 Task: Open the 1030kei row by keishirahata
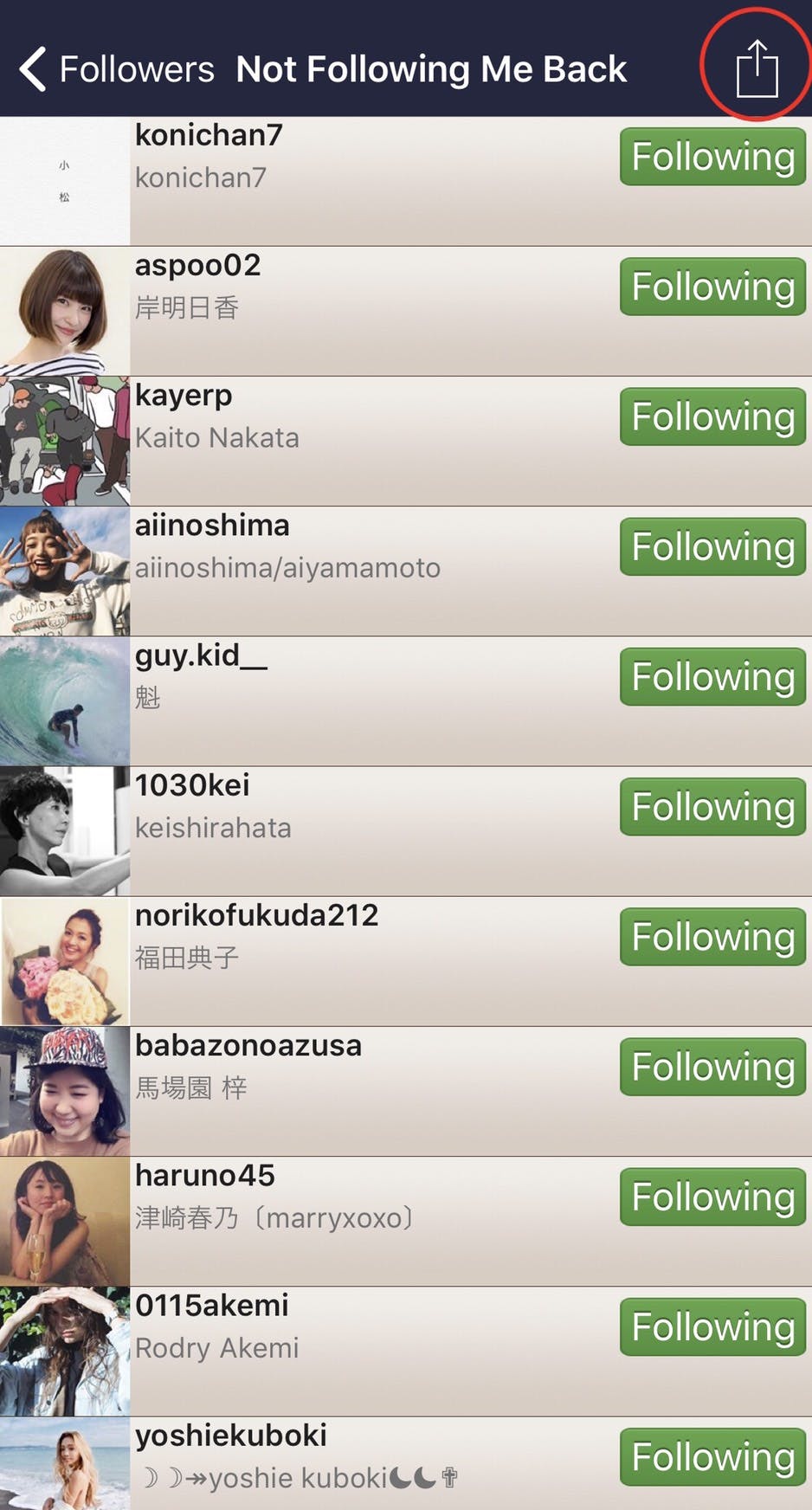[x=346, y=831]
